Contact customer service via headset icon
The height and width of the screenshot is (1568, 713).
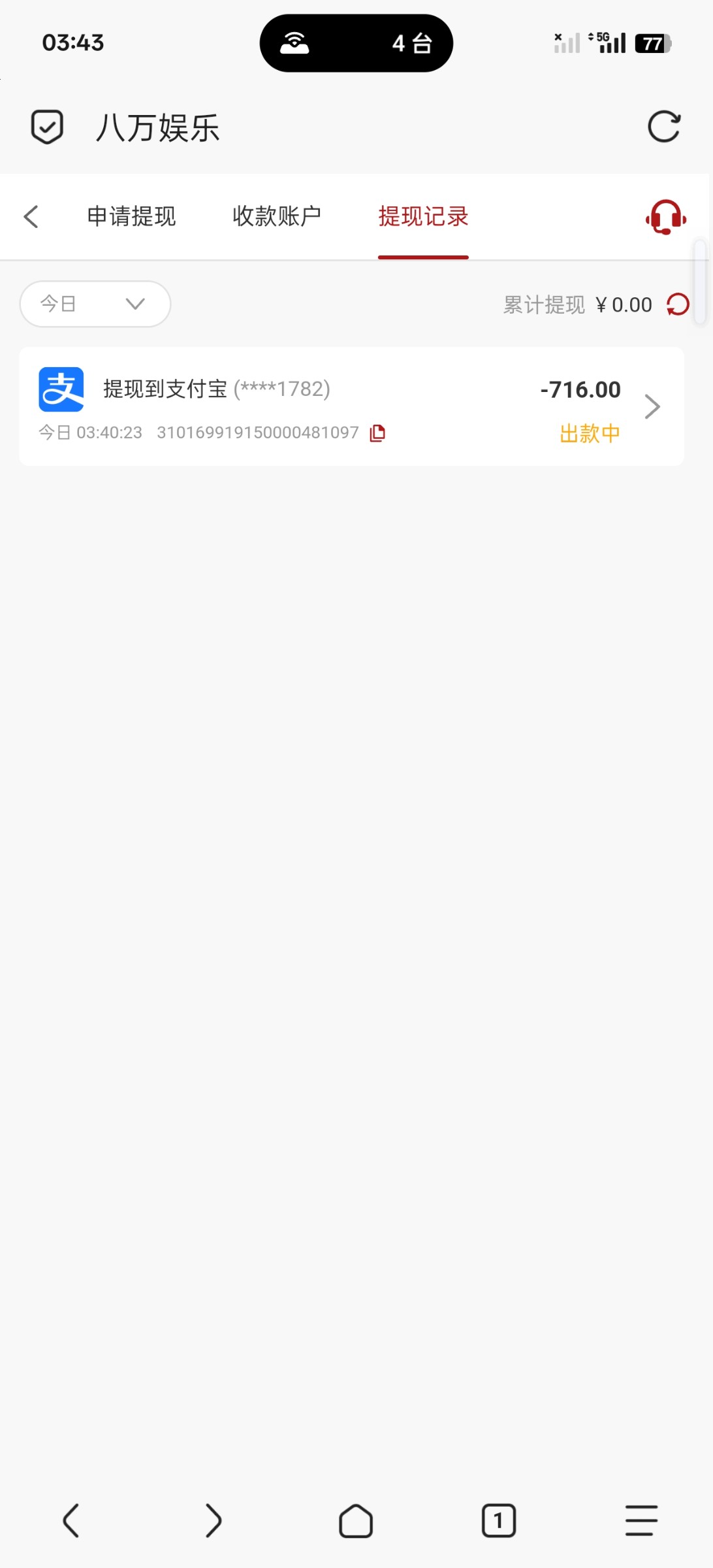[665, 217]
